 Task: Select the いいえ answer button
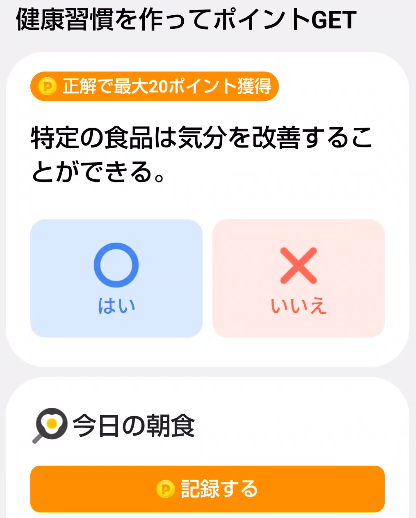(299, 278)
